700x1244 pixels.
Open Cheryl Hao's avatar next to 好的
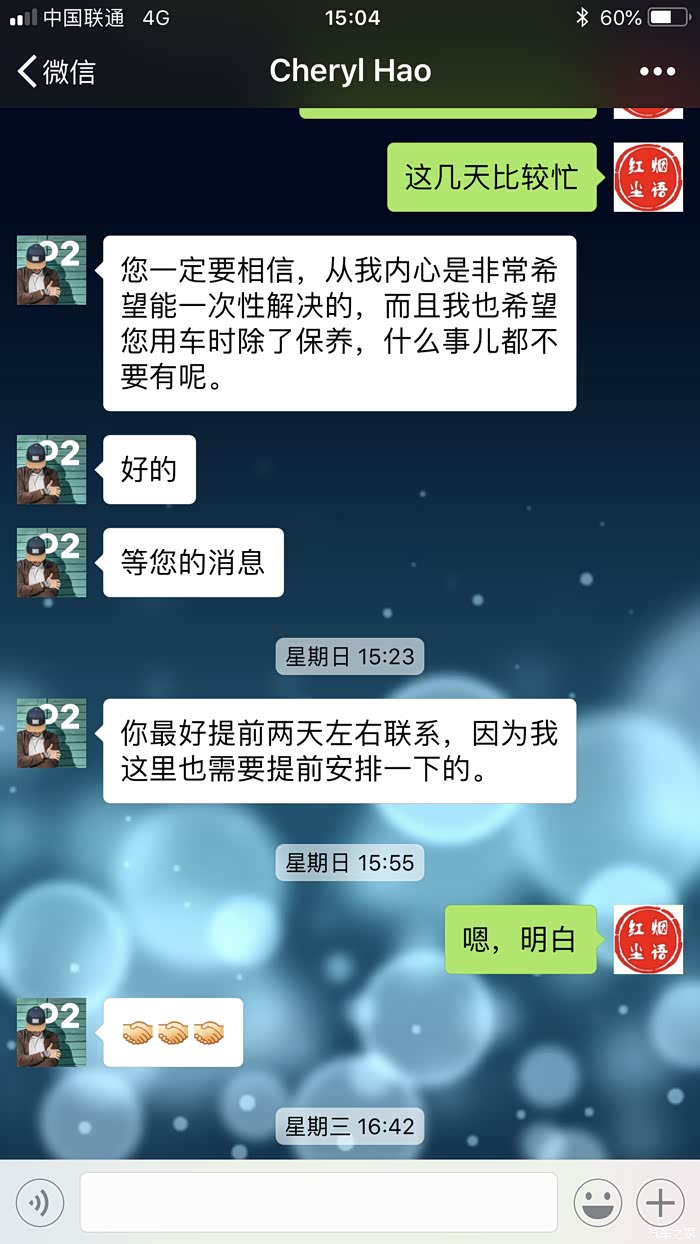52,469
